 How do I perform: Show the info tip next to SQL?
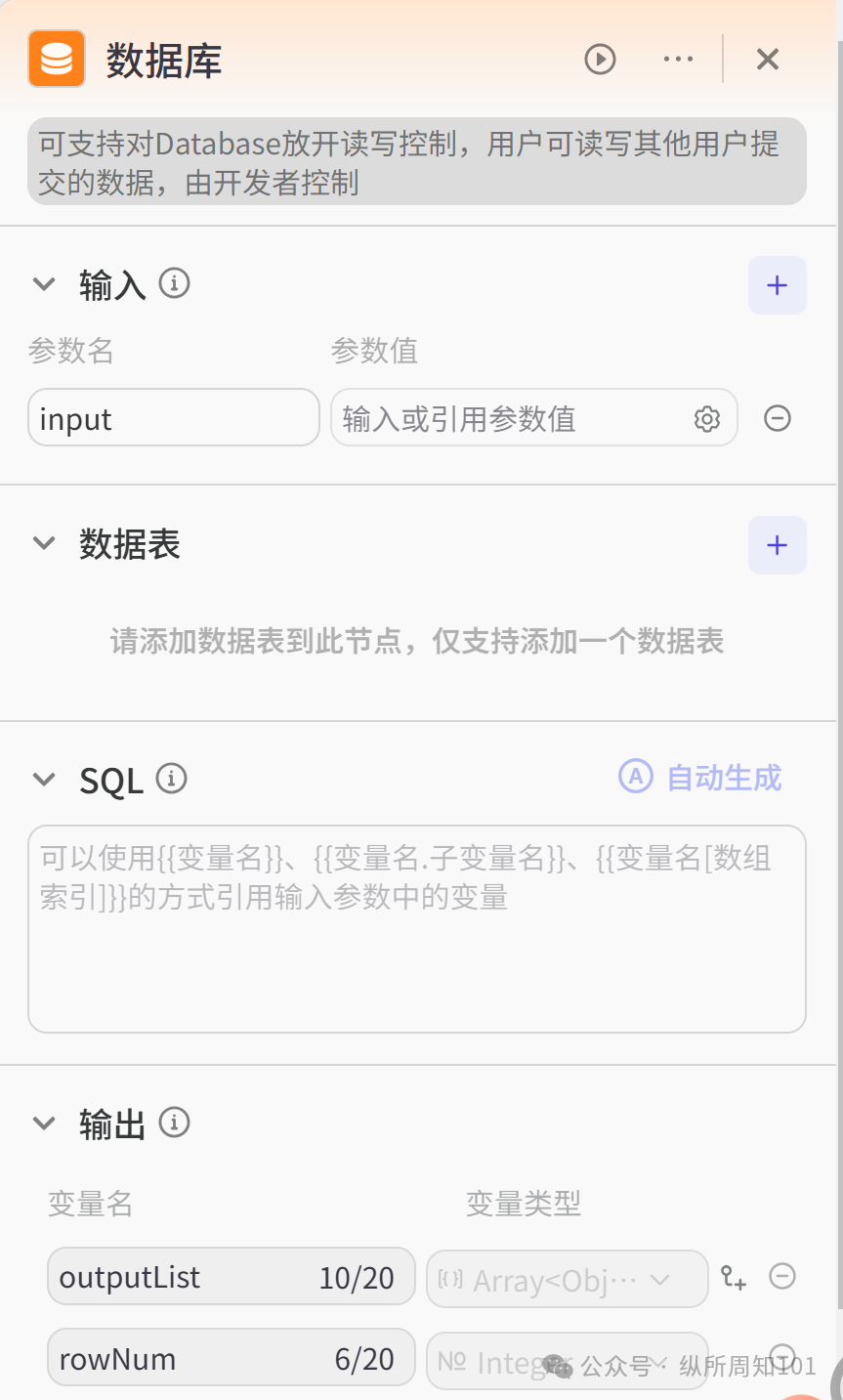pyautogui.click(x=171, y=779)
